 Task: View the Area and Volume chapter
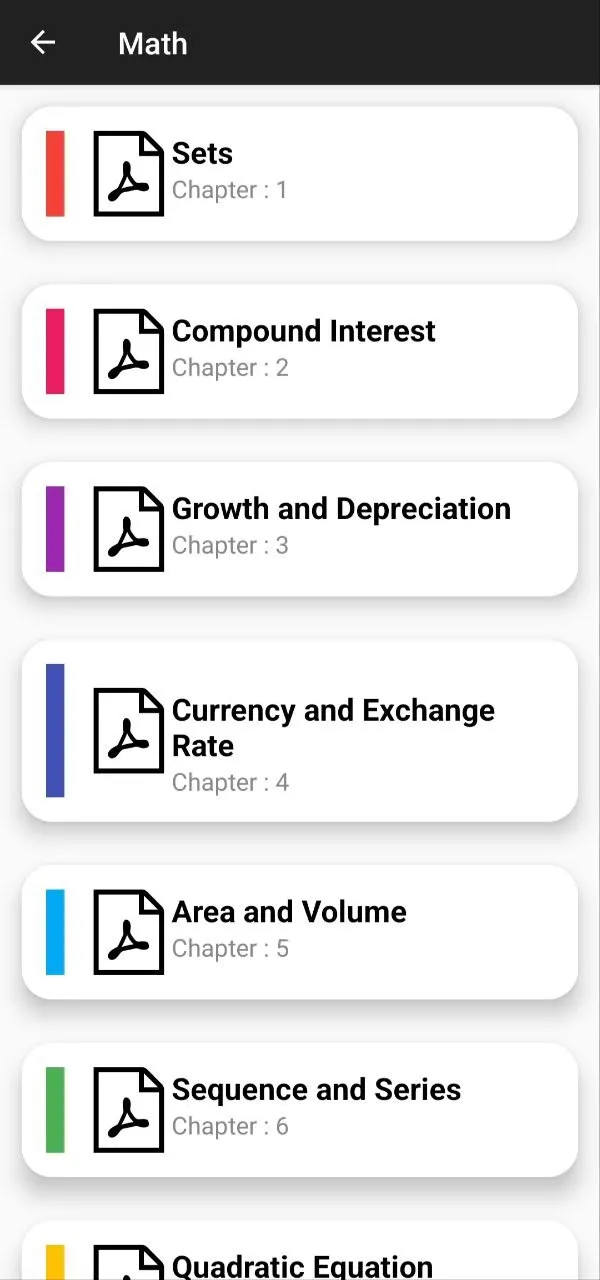click(x=300, y=932)
